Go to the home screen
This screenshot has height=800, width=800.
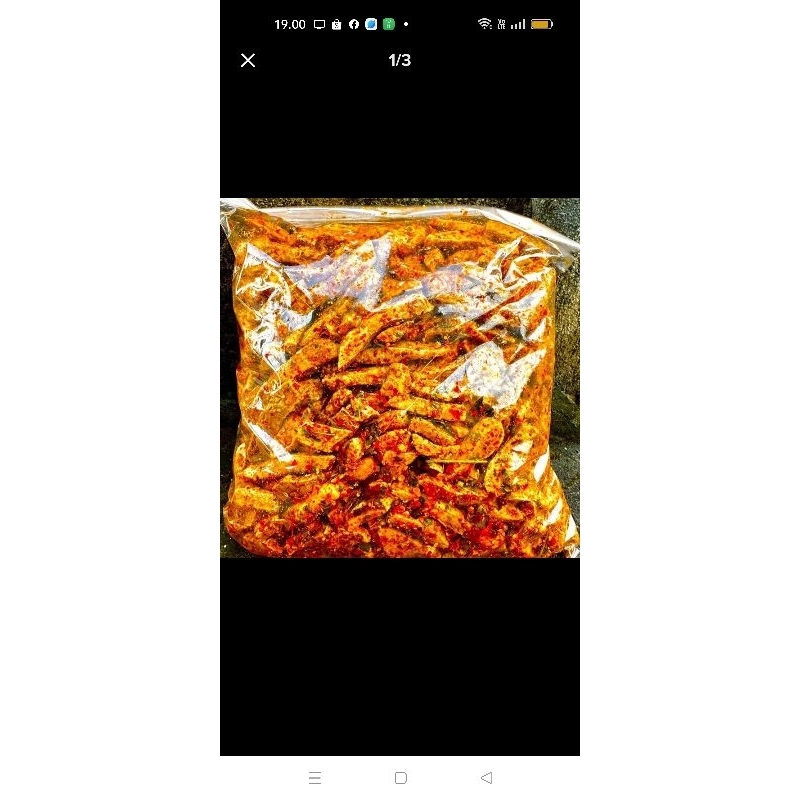[x=400, y=777]
